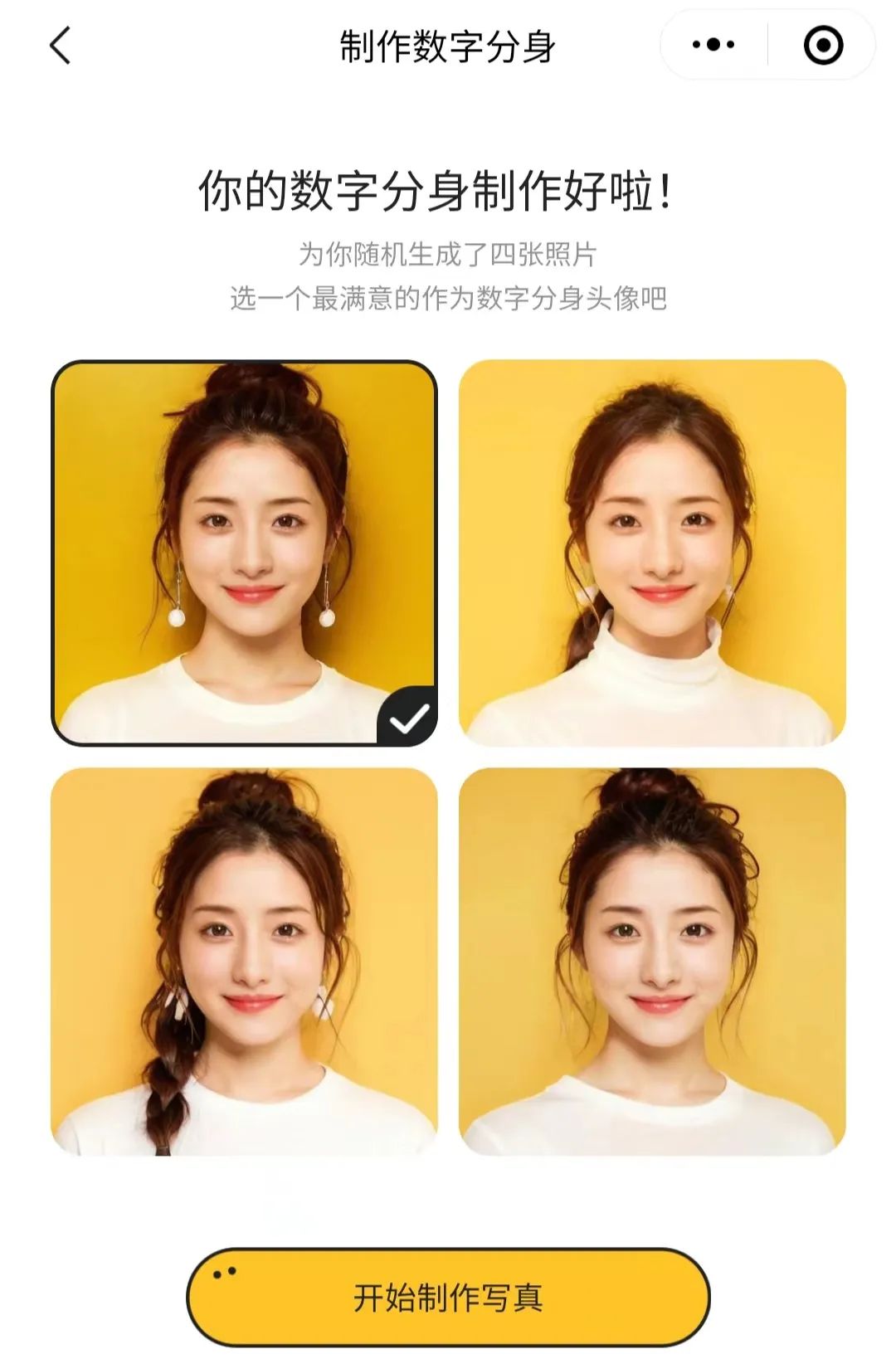Select the photo with high bun, no earrings
The image size is (896, 1359).
(x=652, y=961)
